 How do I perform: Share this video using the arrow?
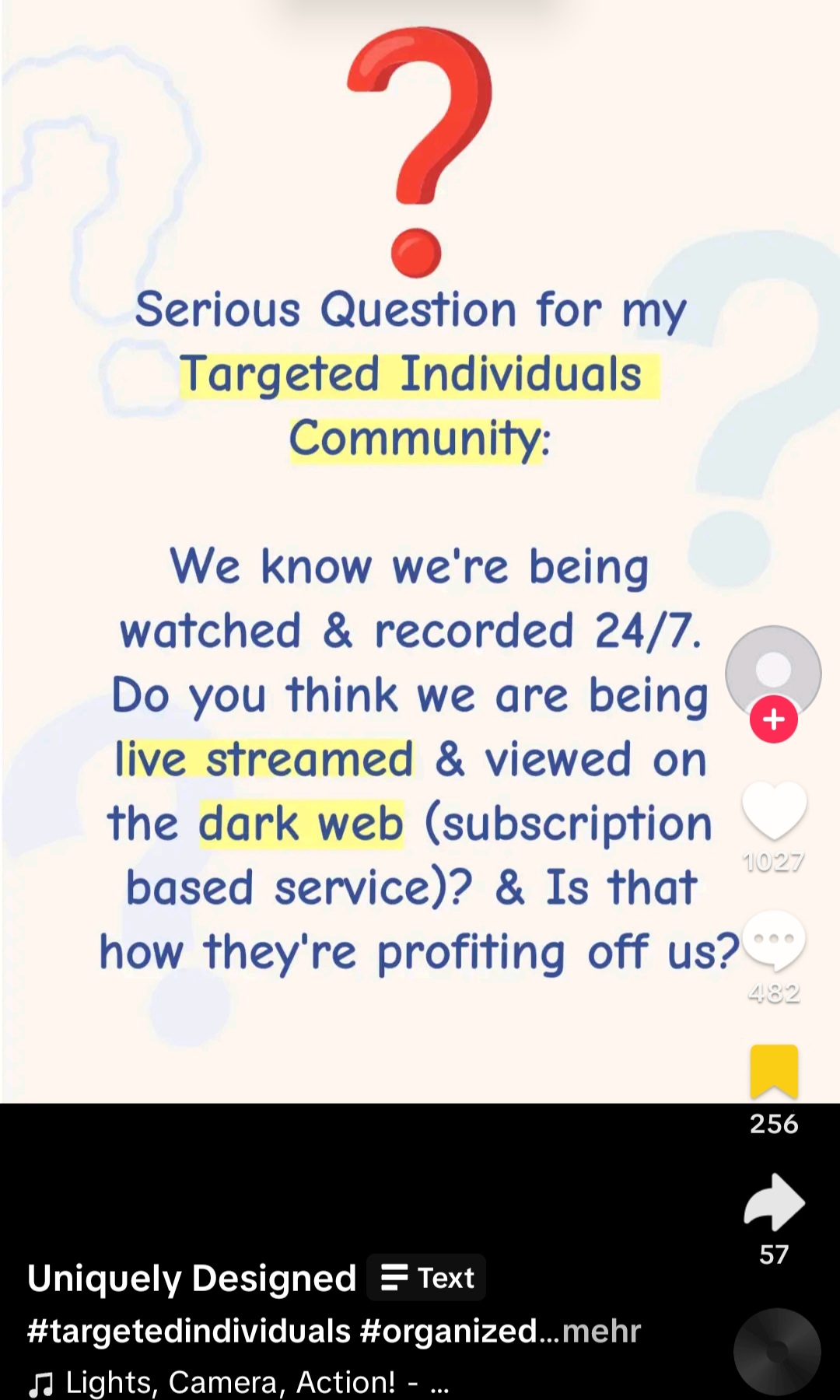(x=774, y=1202)
